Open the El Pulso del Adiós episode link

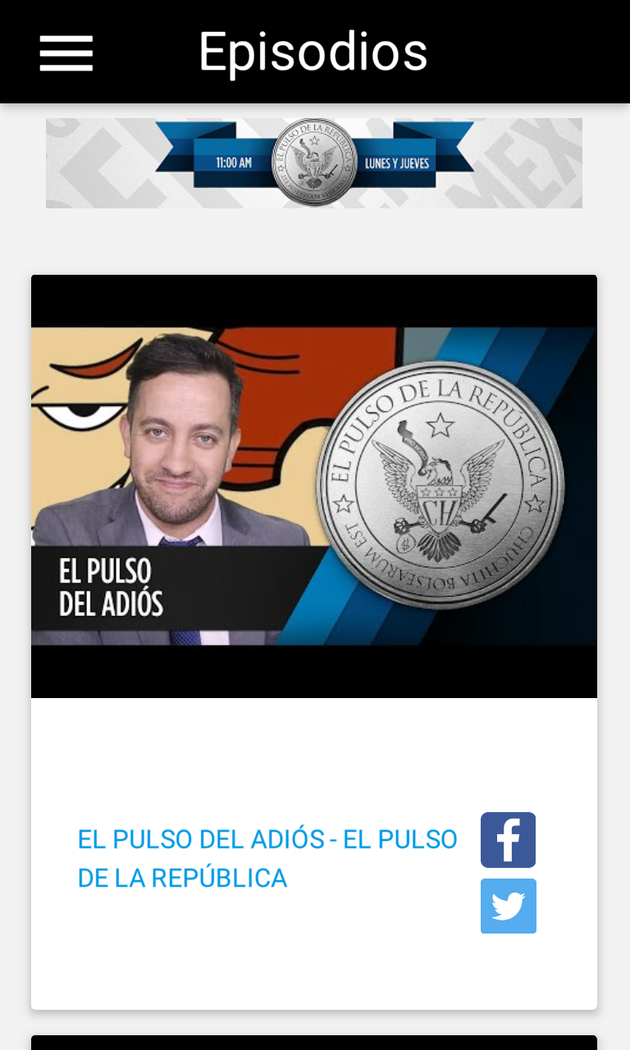coord(267,858)
